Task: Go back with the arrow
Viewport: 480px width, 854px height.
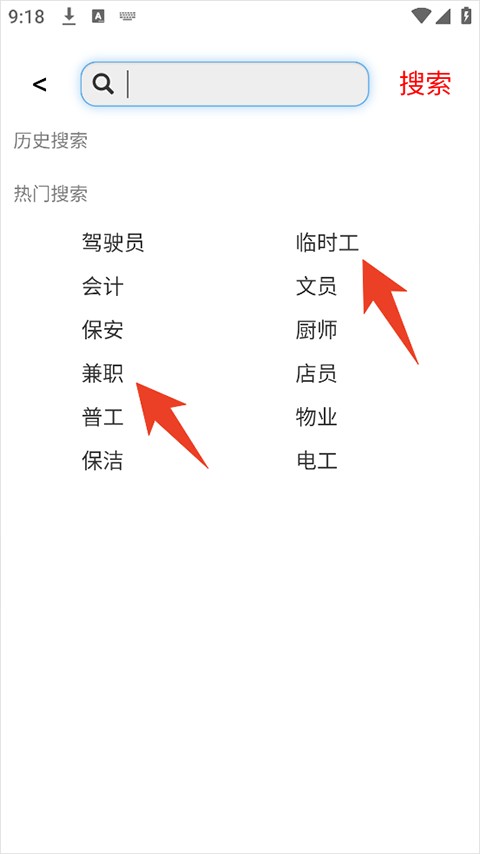Action: tap(39, 84)
